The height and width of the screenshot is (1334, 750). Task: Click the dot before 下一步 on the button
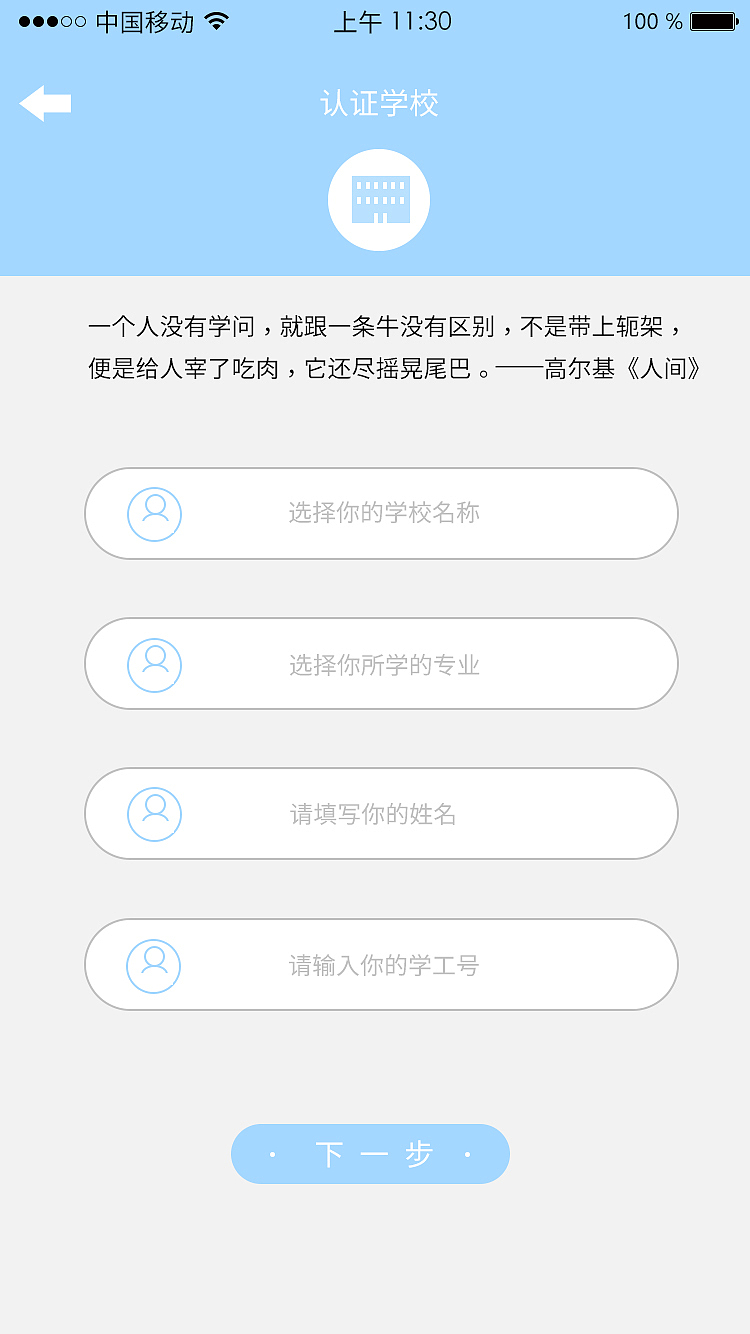click(272, 1154)
